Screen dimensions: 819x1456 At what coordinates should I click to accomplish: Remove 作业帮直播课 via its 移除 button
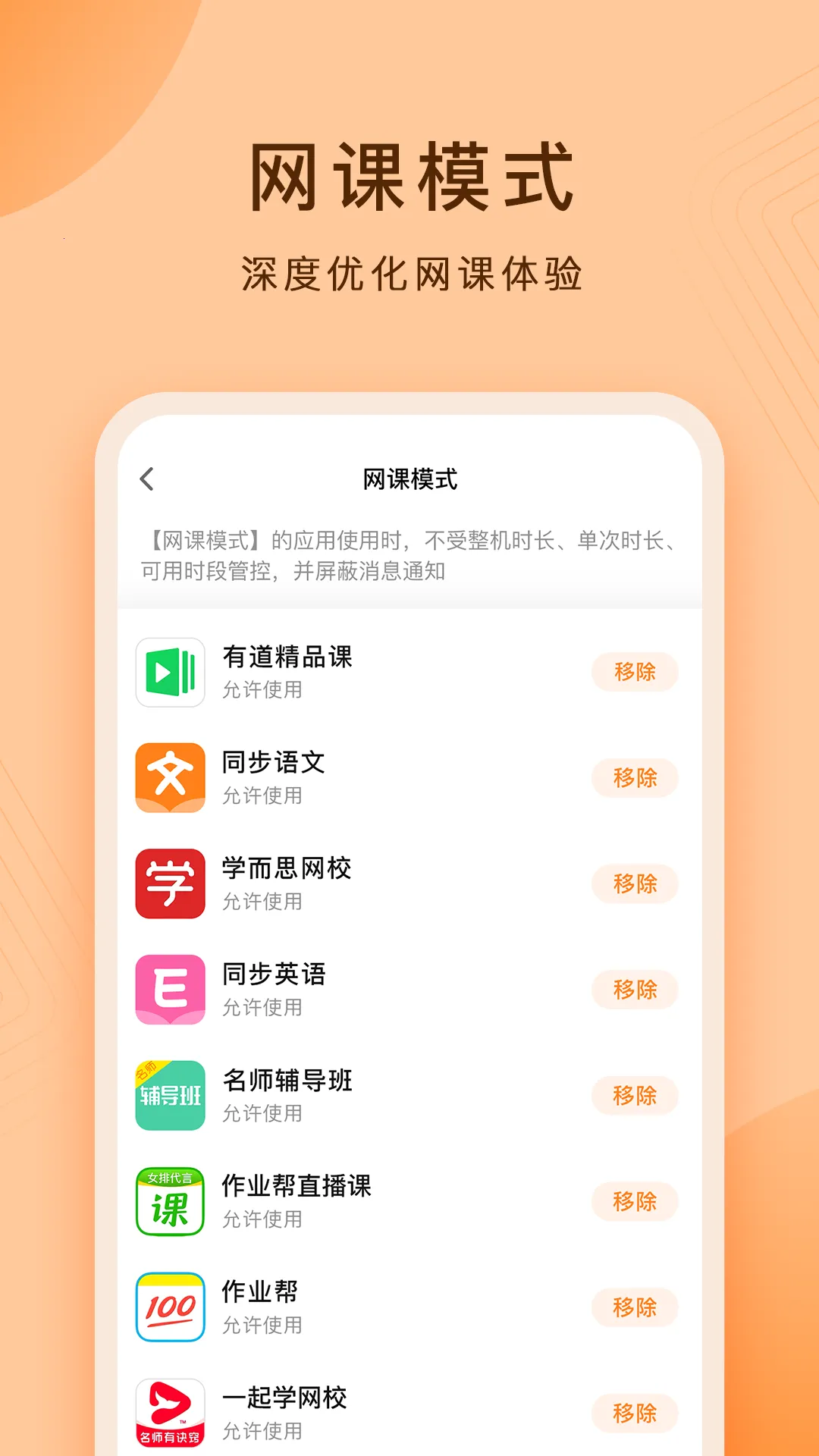(635, 1202)
